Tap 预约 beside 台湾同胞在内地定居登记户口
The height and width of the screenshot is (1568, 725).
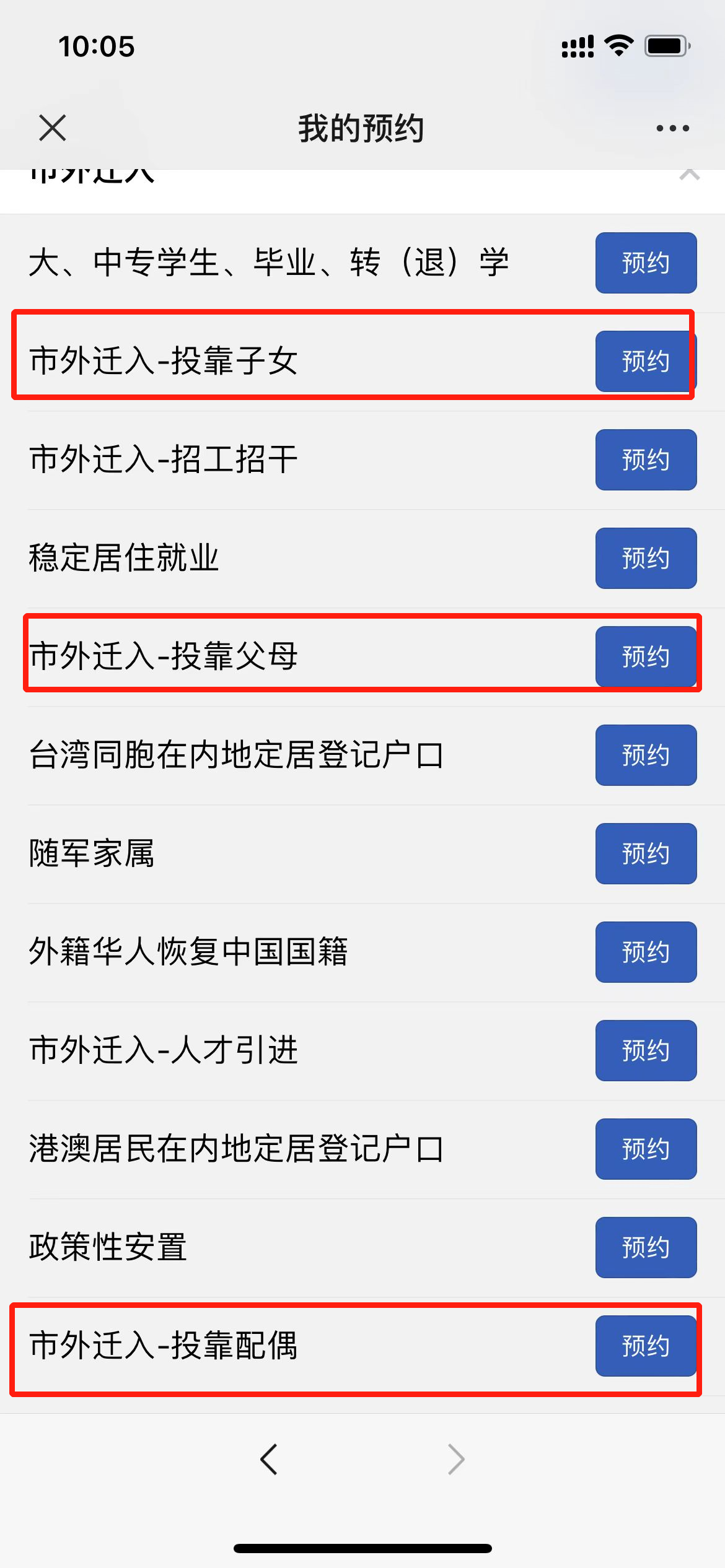coord(646,756)
